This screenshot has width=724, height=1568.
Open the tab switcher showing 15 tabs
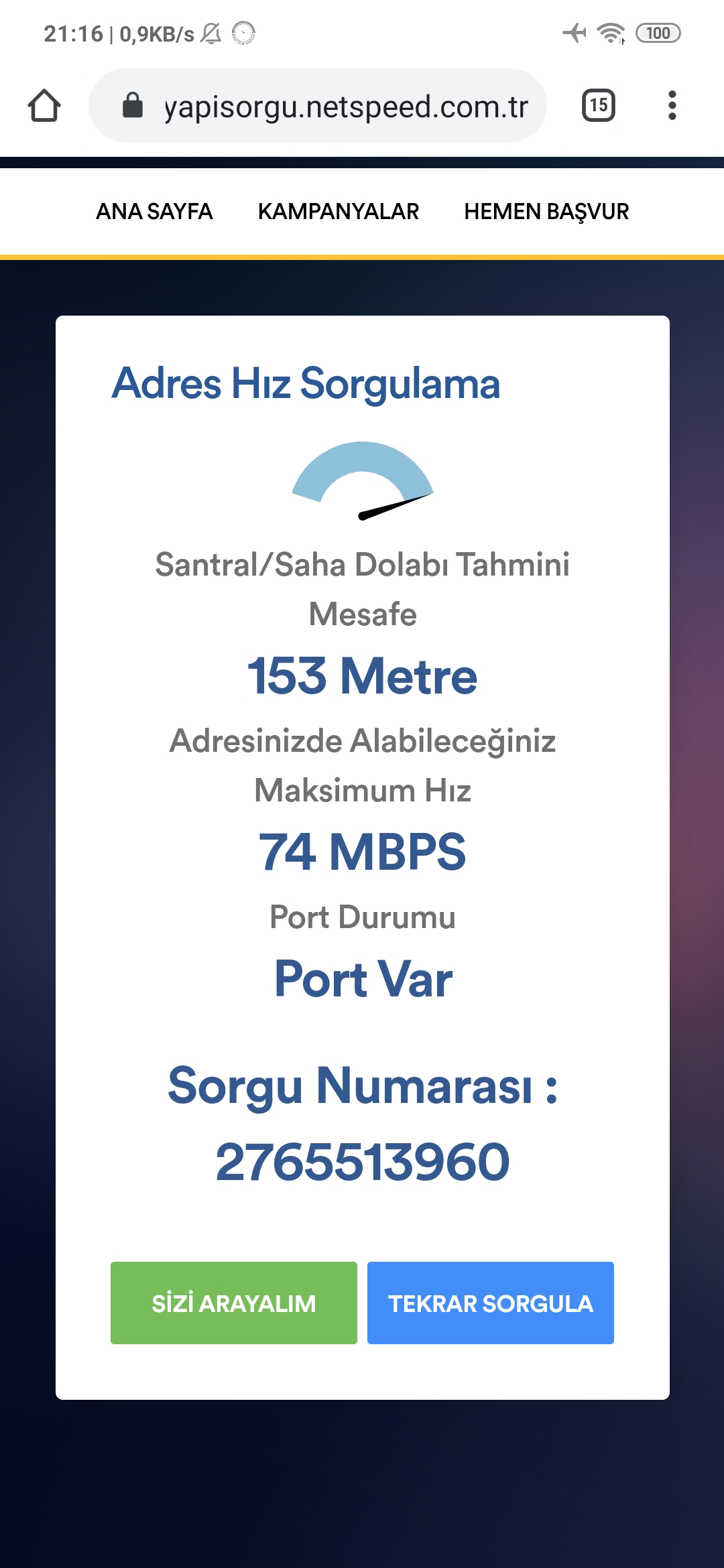coord(599,105)
